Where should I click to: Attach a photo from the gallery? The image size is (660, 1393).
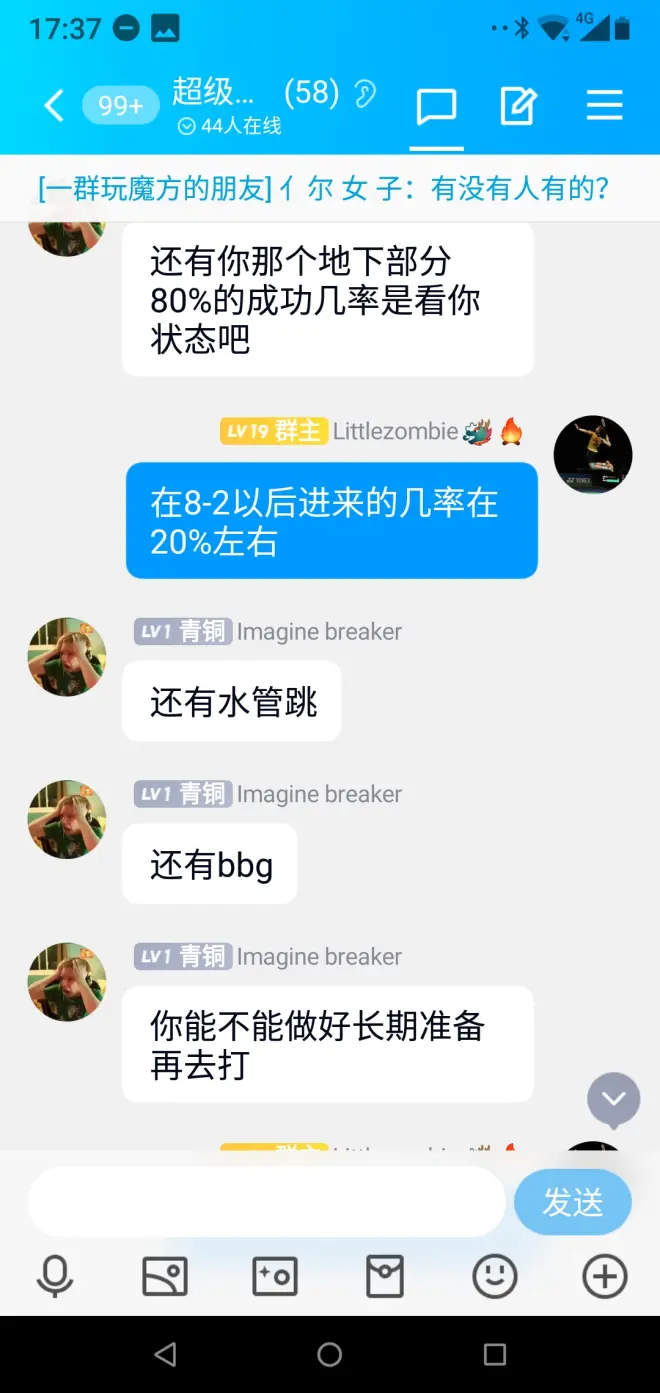click(165, 1277)
